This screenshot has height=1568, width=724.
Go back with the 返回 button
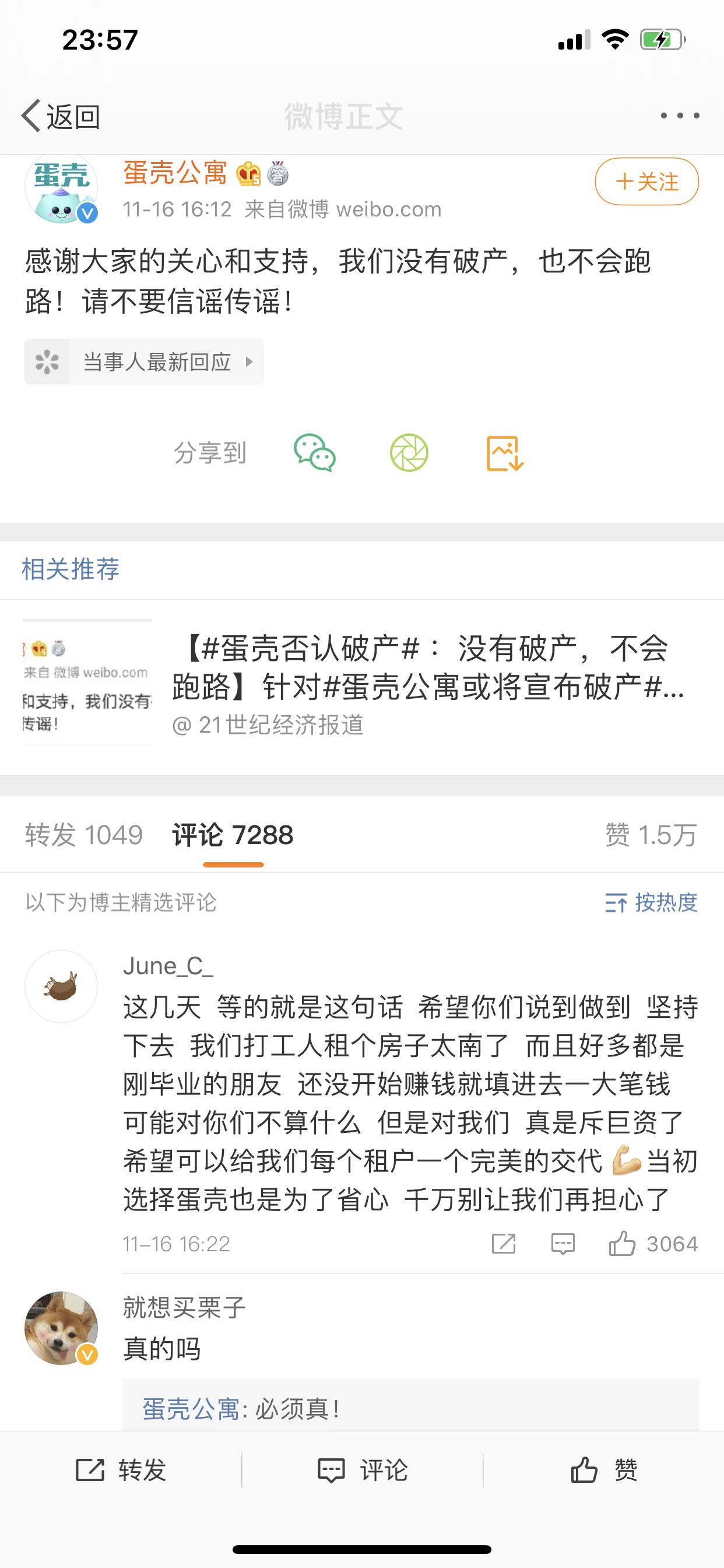point(61,116)
